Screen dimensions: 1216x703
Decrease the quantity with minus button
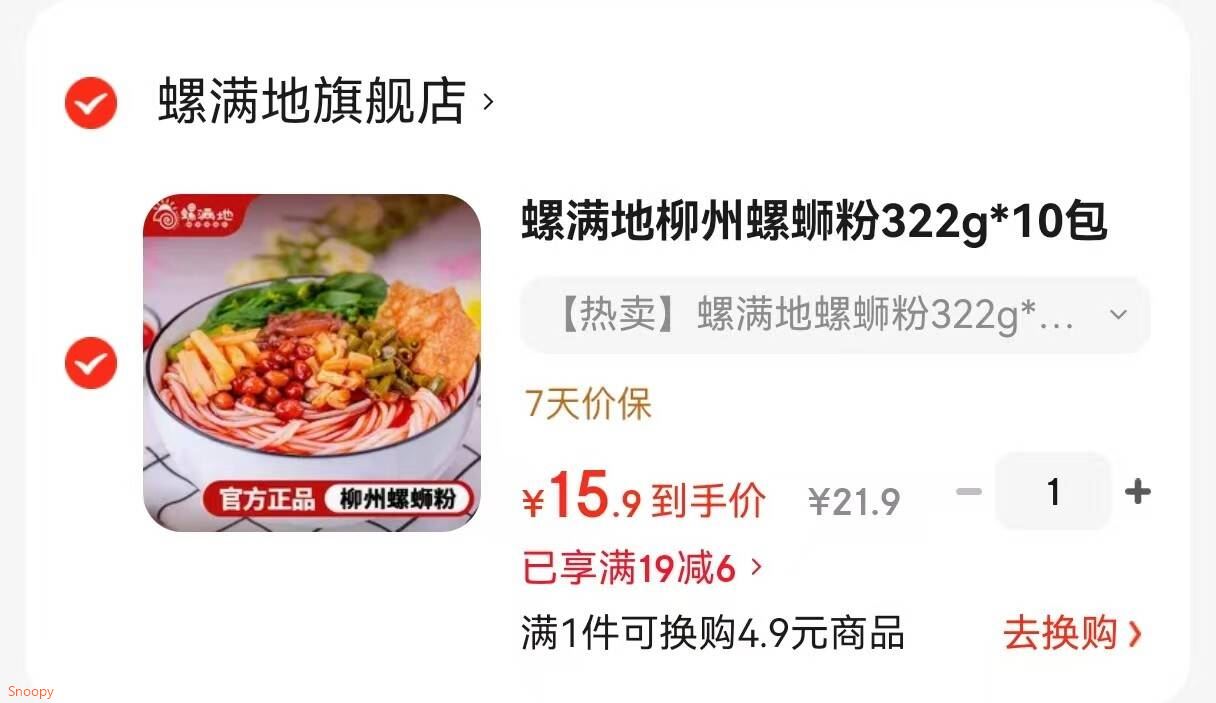(968, 492)
